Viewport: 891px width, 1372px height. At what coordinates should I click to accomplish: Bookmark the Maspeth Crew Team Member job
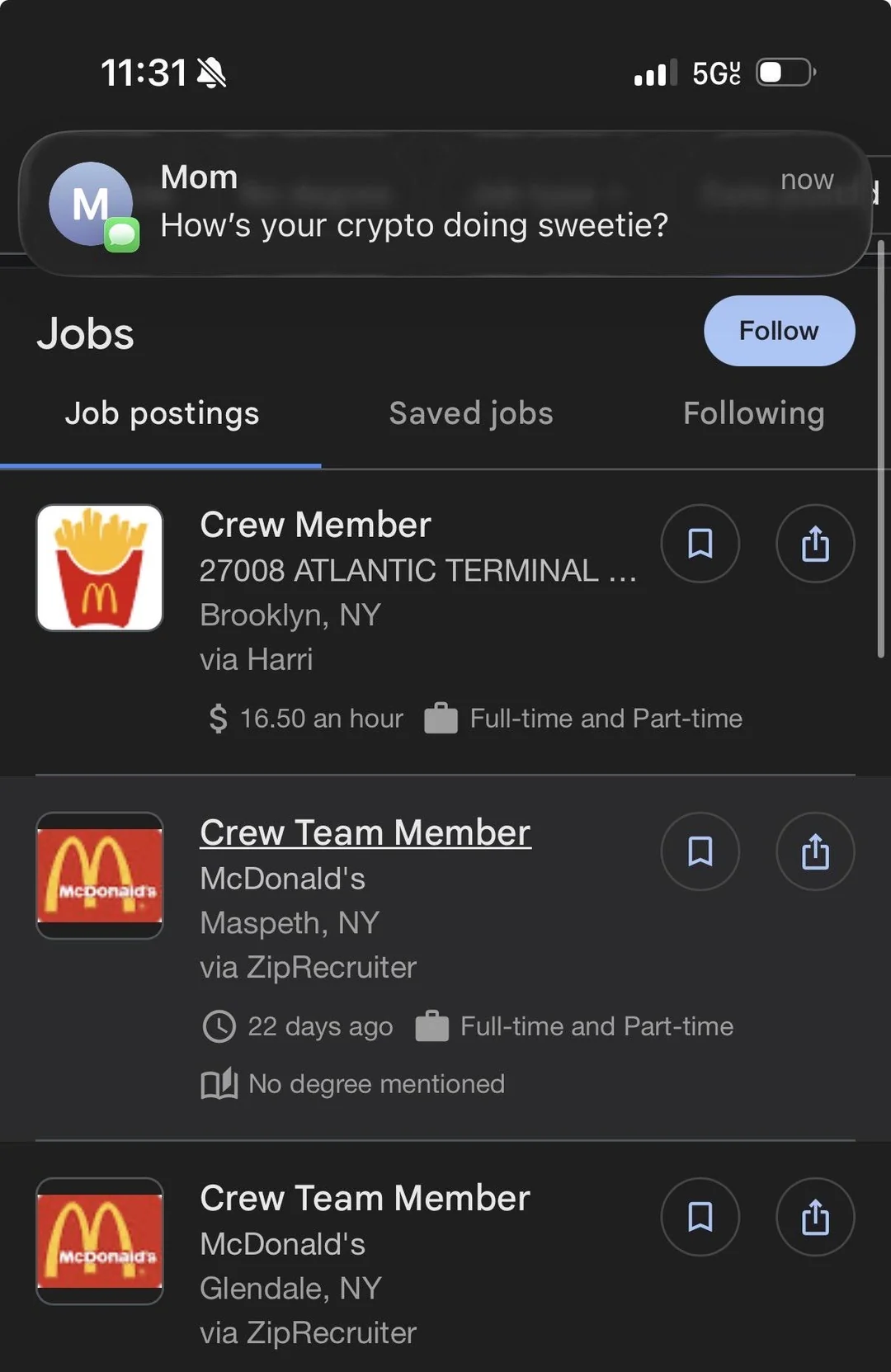[700, 851]
